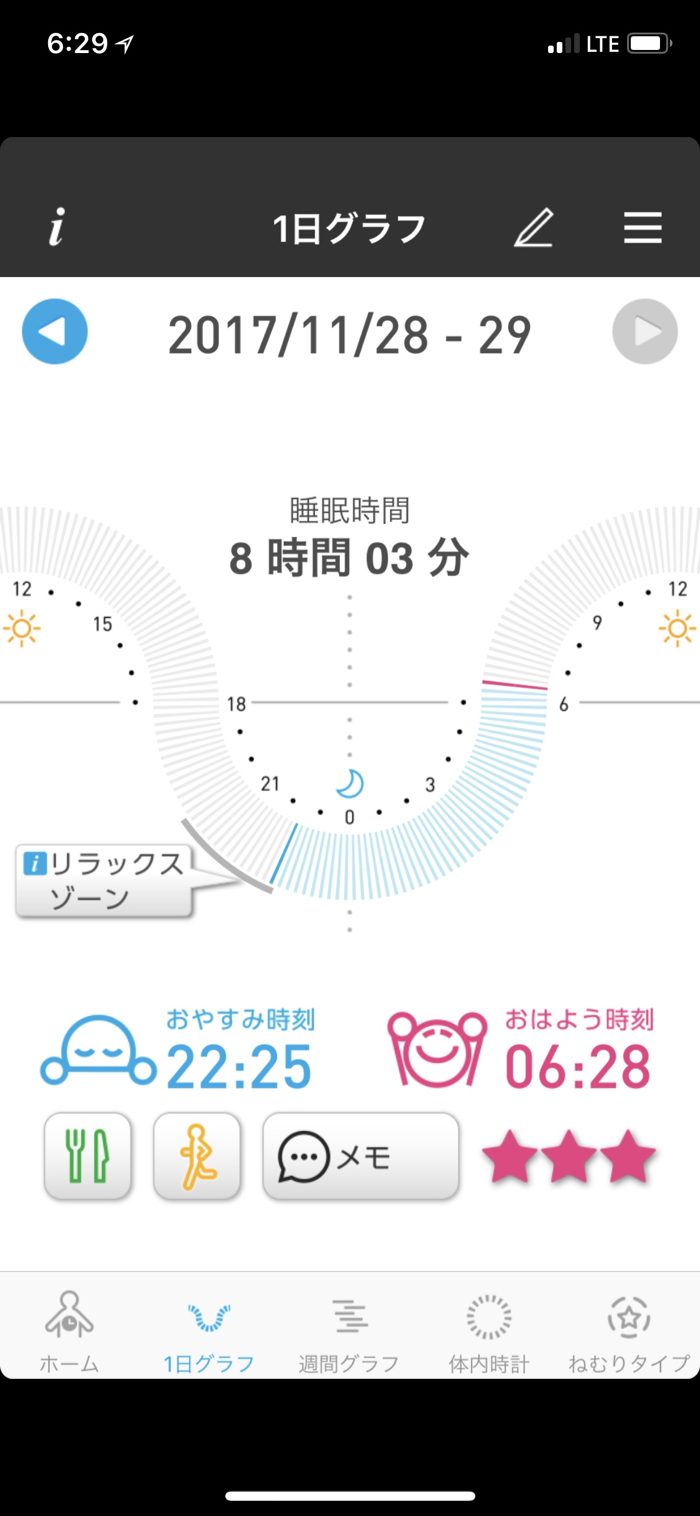
Task: Tap the exercise running-figure button
Action: click(197, 1156)
